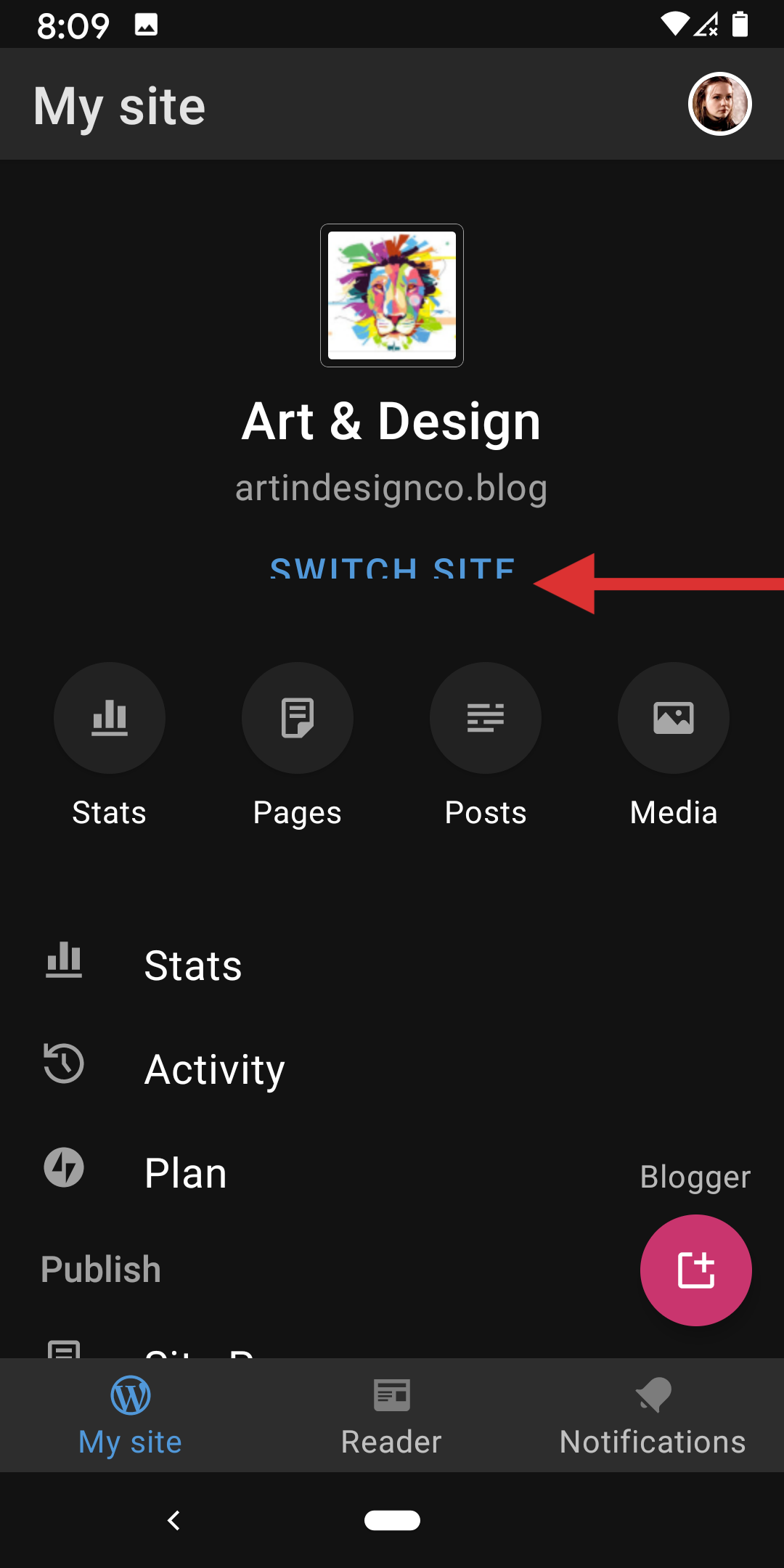Go back using the system back arrow
This screenshot has width=784, height=1568.
173,1520
